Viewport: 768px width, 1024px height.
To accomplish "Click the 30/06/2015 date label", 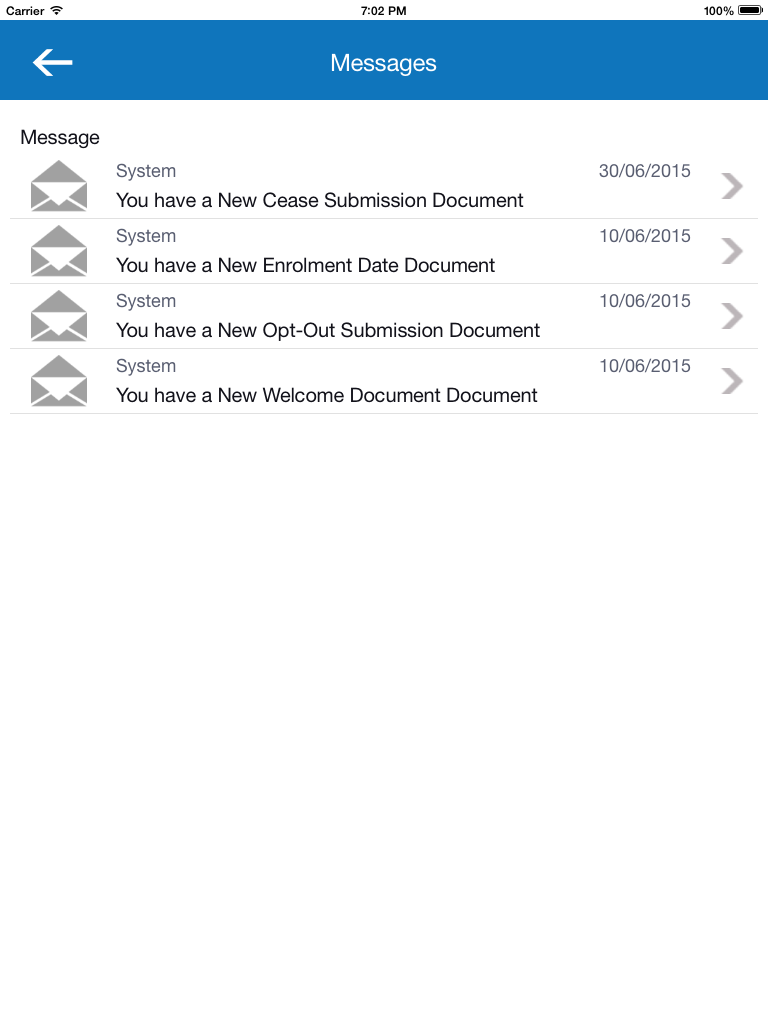I will coord(645,170).
